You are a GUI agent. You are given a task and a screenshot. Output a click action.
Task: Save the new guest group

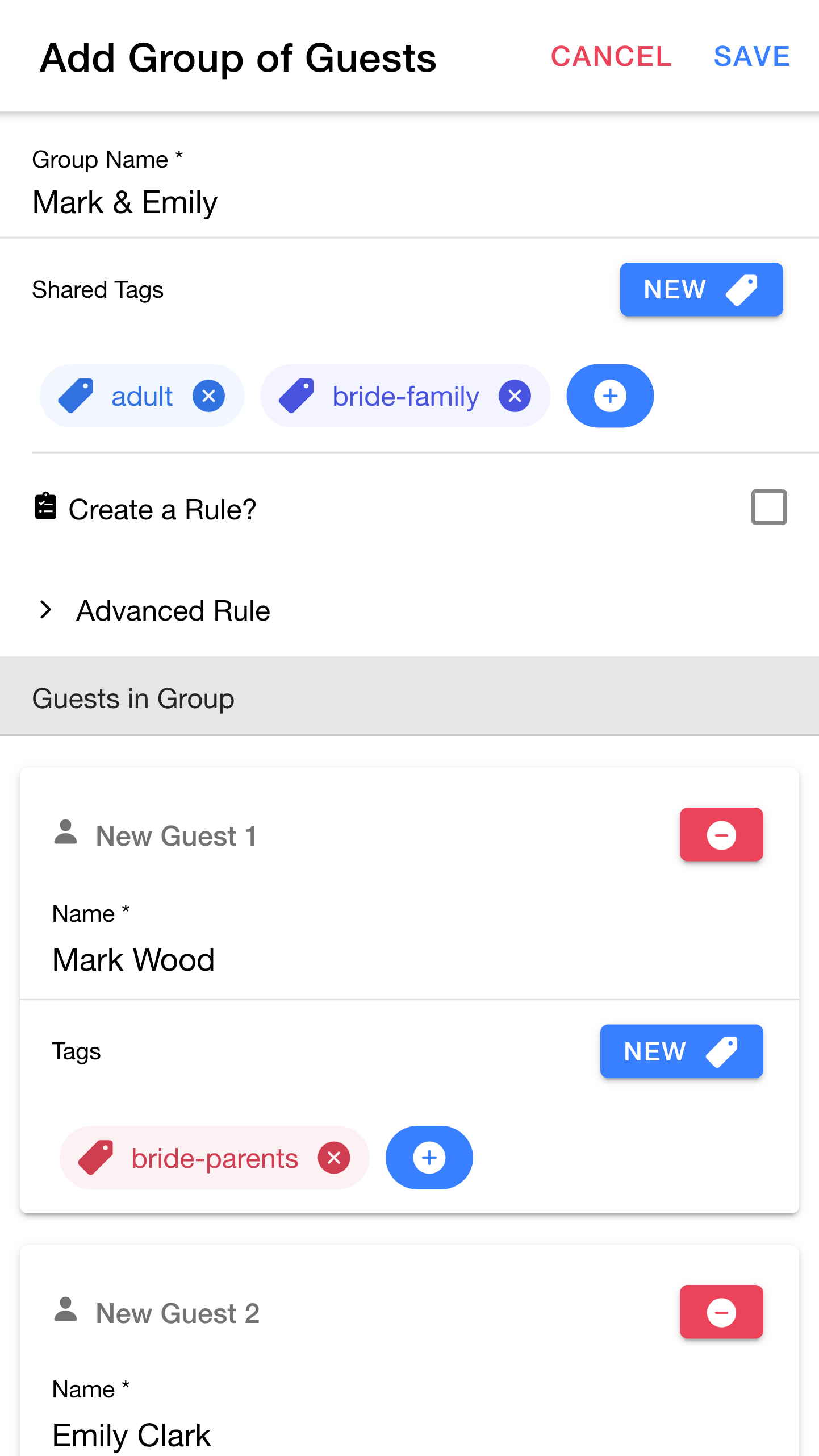coord(751,57)
